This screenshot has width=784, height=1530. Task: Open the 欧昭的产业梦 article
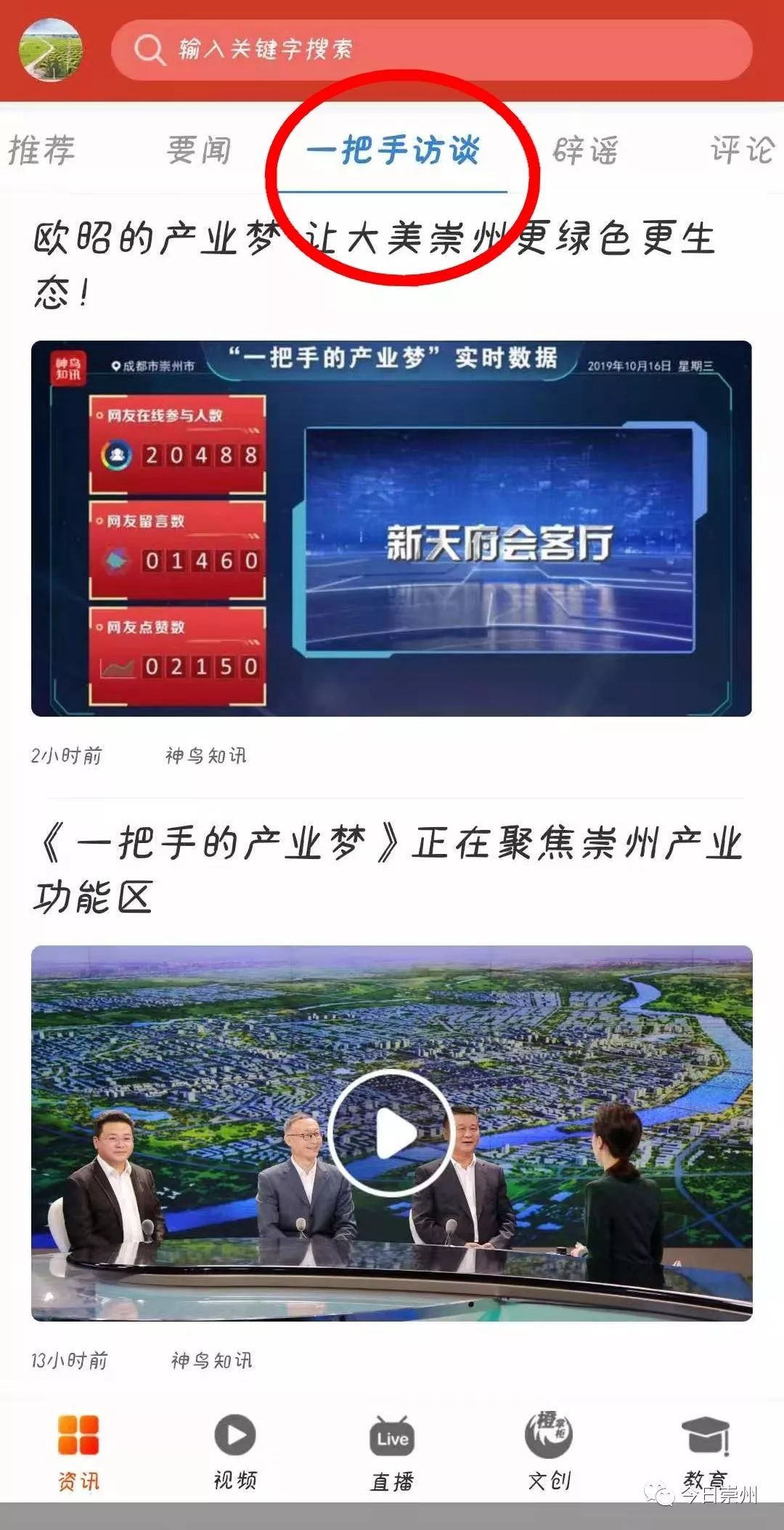(375, 264)
